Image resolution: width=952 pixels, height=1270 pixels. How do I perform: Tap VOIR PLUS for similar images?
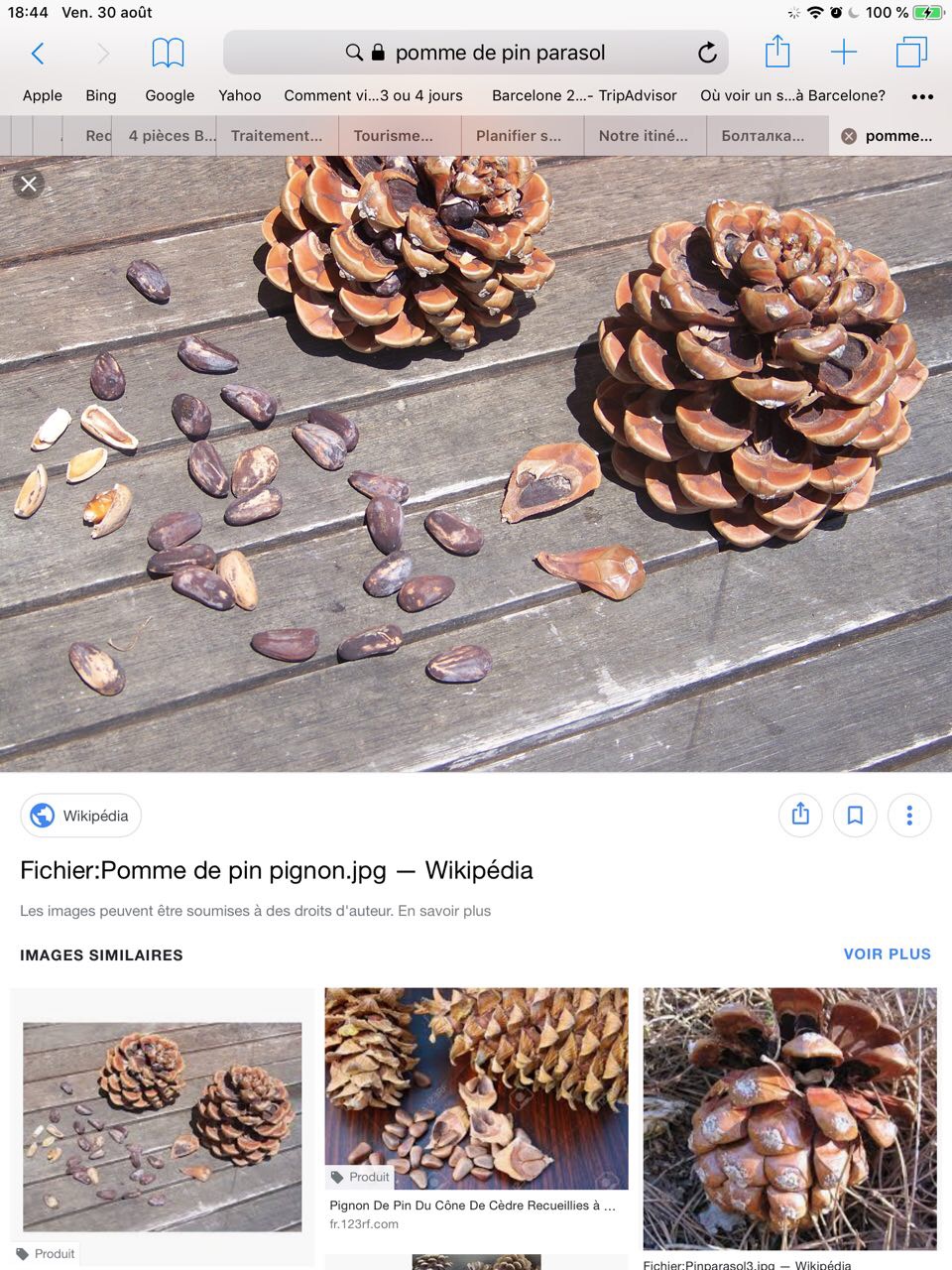(x=887, y=954)
